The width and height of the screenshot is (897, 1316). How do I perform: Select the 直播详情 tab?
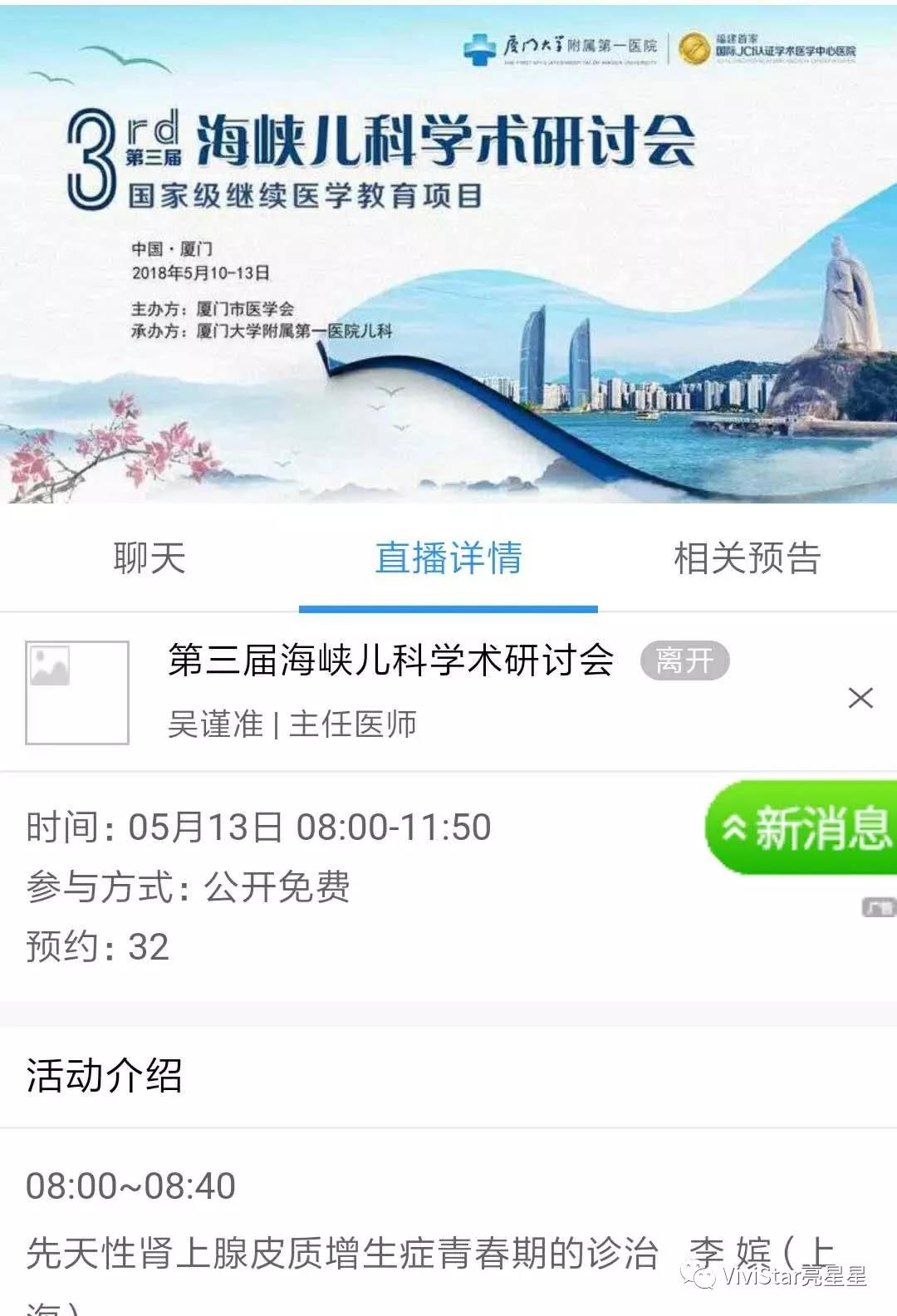[x=448, y=557]
